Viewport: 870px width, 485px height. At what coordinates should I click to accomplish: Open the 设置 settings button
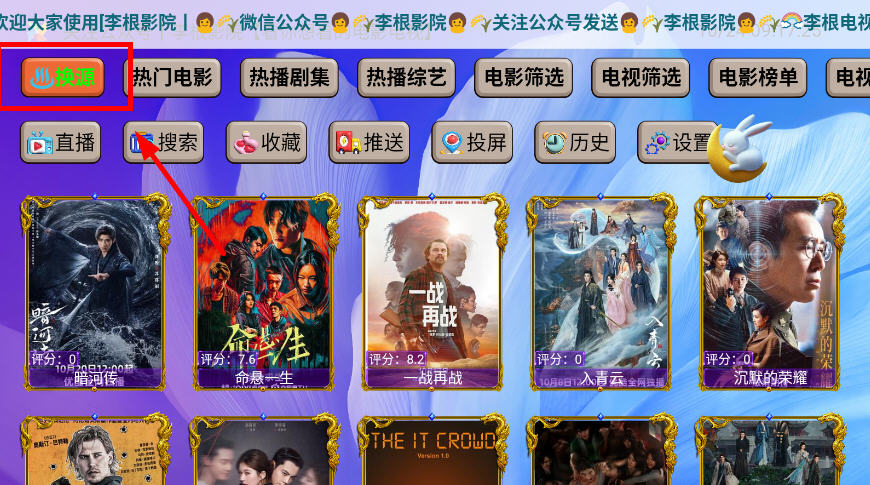[679, 143]
